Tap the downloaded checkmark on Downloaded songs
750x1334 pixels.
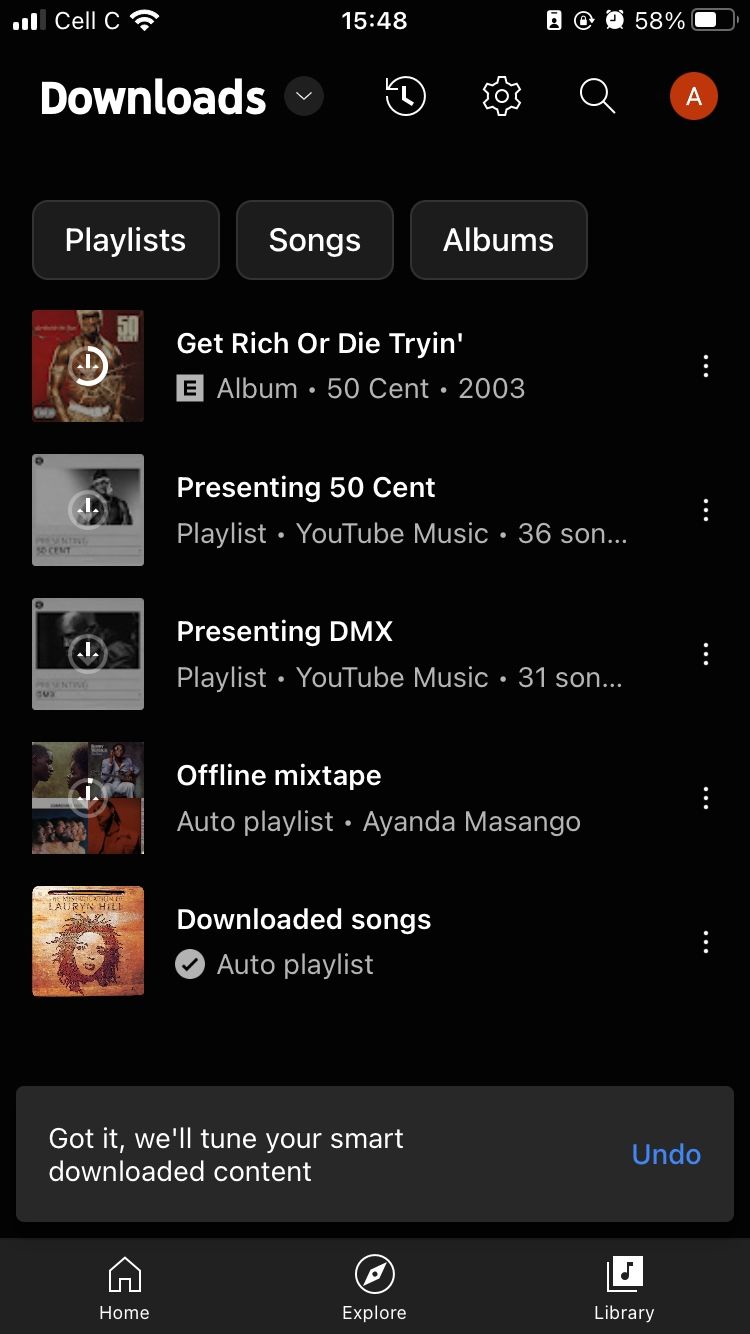tap(190, 965)
